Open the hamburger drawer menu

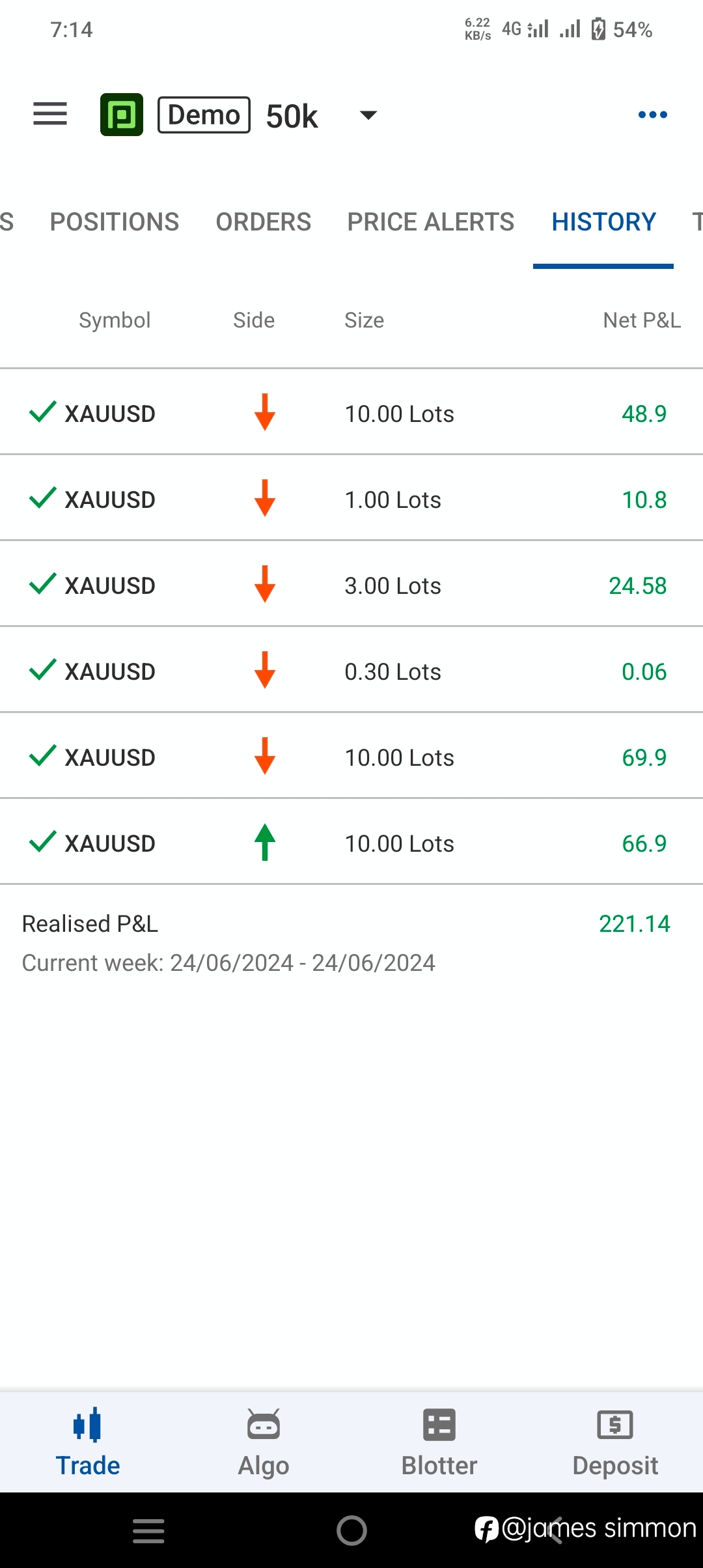[x=50, y=114]
